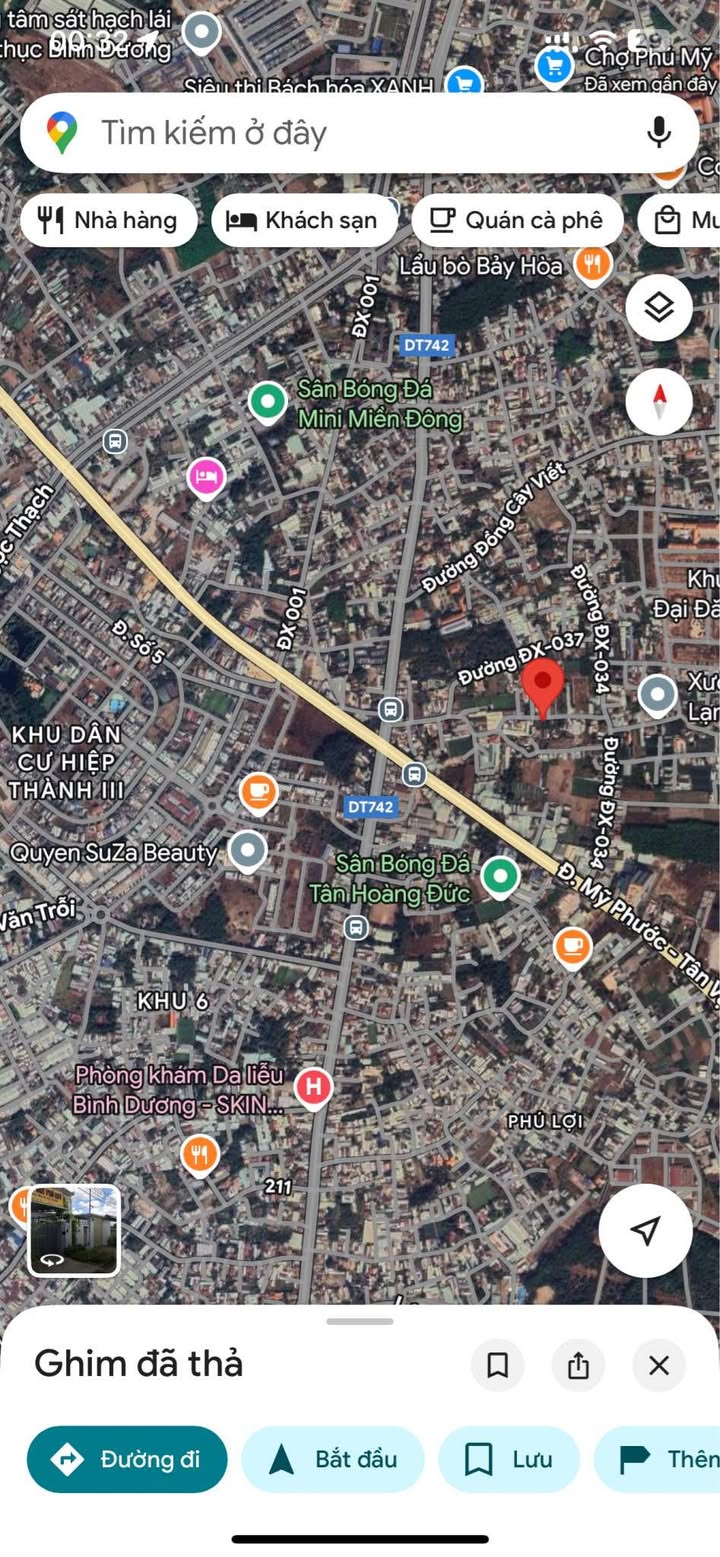Open Sân Bóng Đá Tân Hoàng Đức marker
720x1557 pixels.
coord(500,877)
